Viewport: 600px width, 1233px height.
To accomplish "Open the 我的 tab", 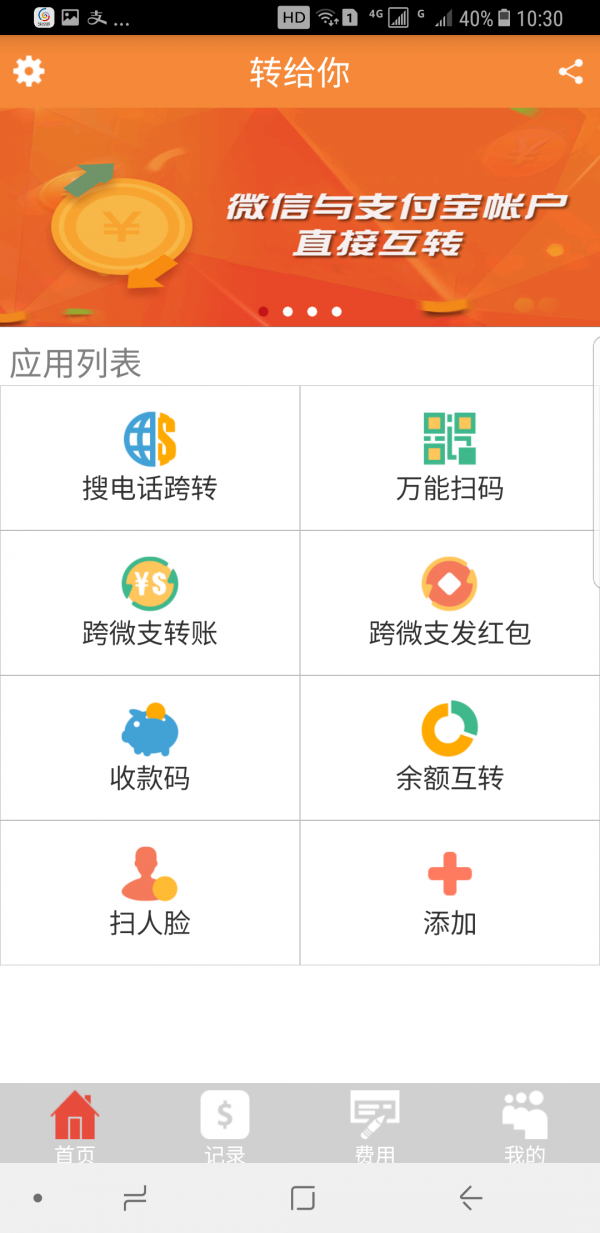I will pos(525,1124).
